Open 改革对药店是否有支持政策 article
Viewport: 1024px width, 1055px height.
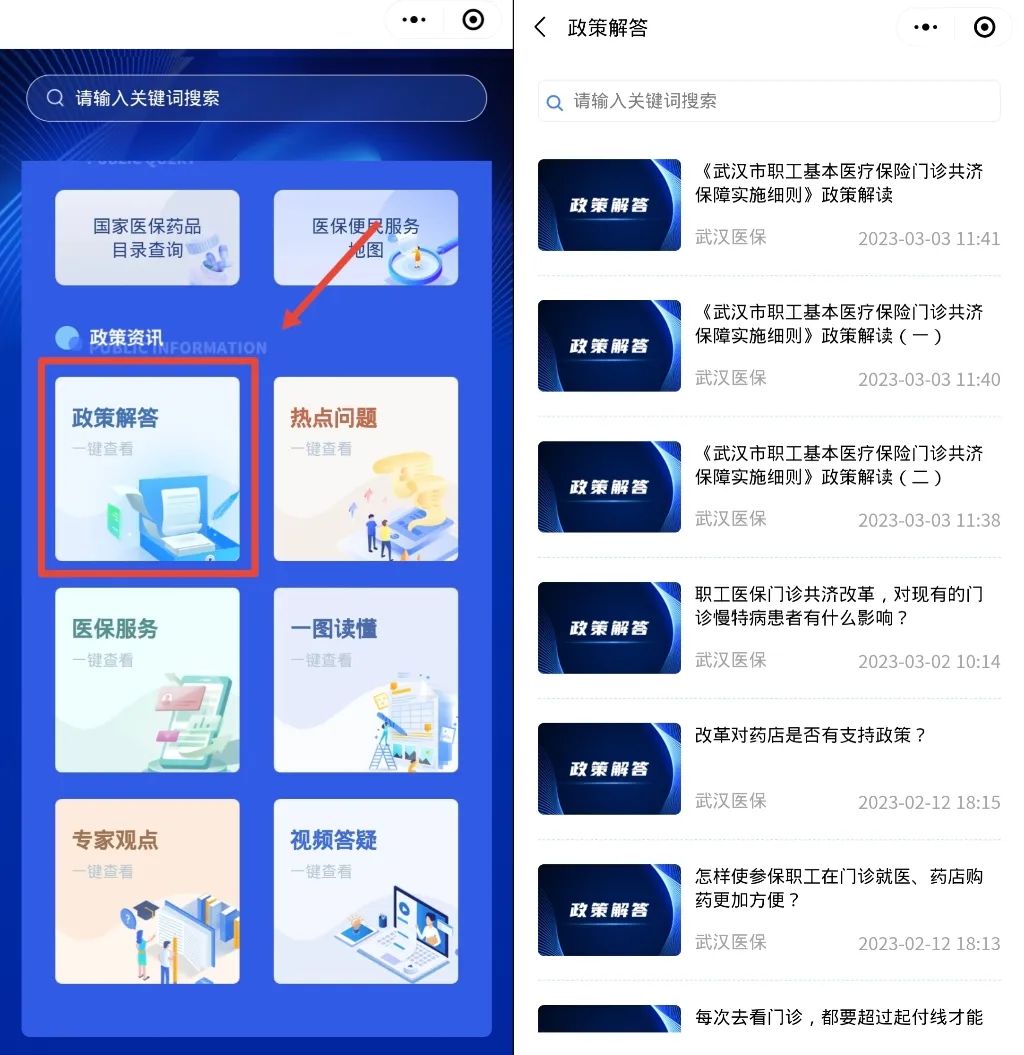click(810, 736)
